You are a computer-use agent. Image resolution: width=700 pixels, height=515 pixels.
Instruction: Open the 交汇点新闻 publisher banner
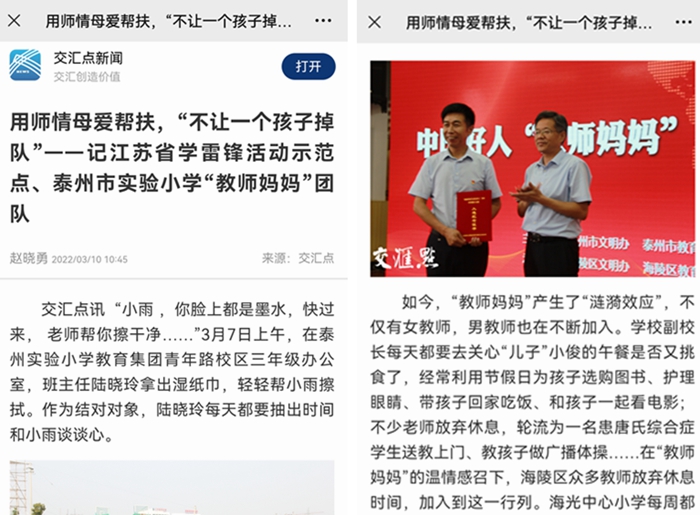click(x=90, y=66)
